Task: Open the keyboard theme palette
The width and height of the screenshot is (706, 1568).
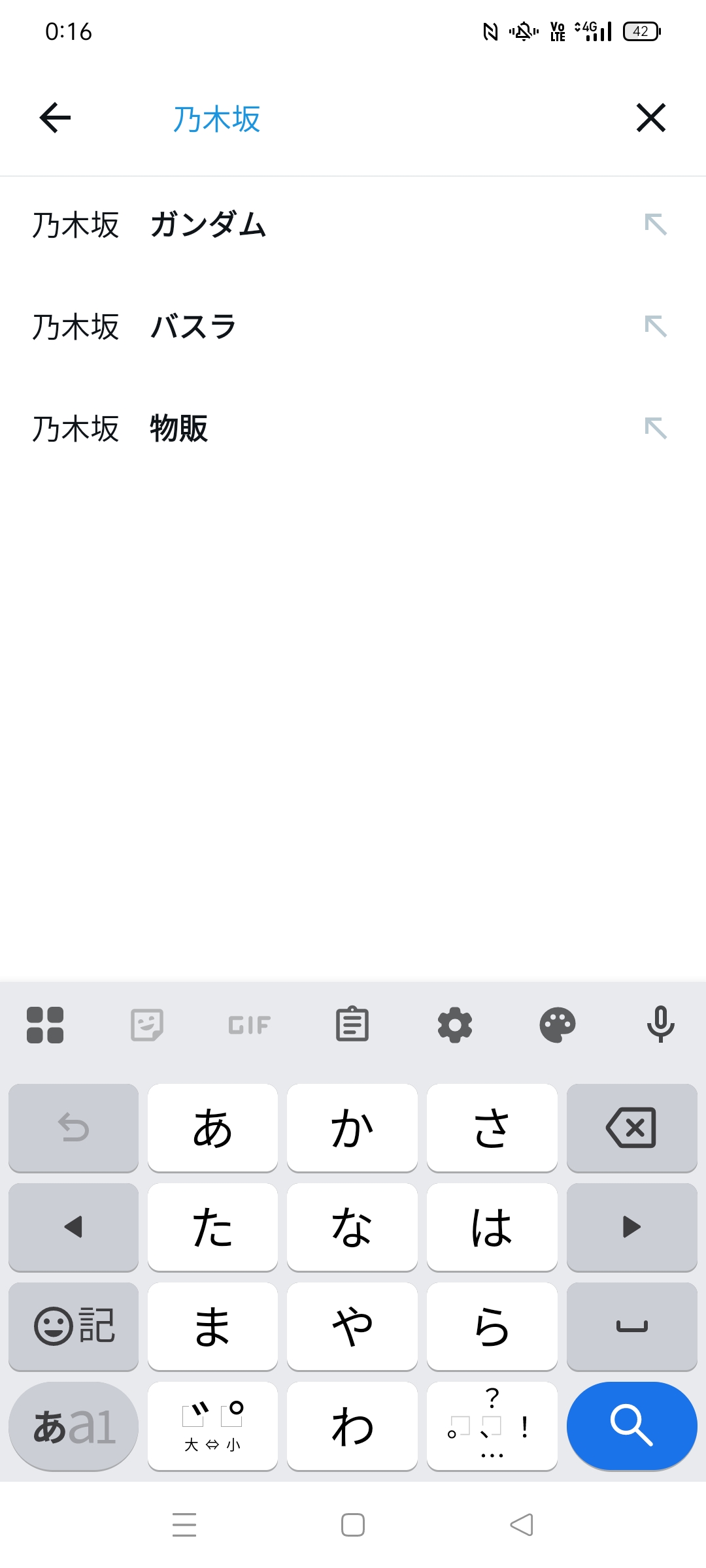Action: [558, 1024]
